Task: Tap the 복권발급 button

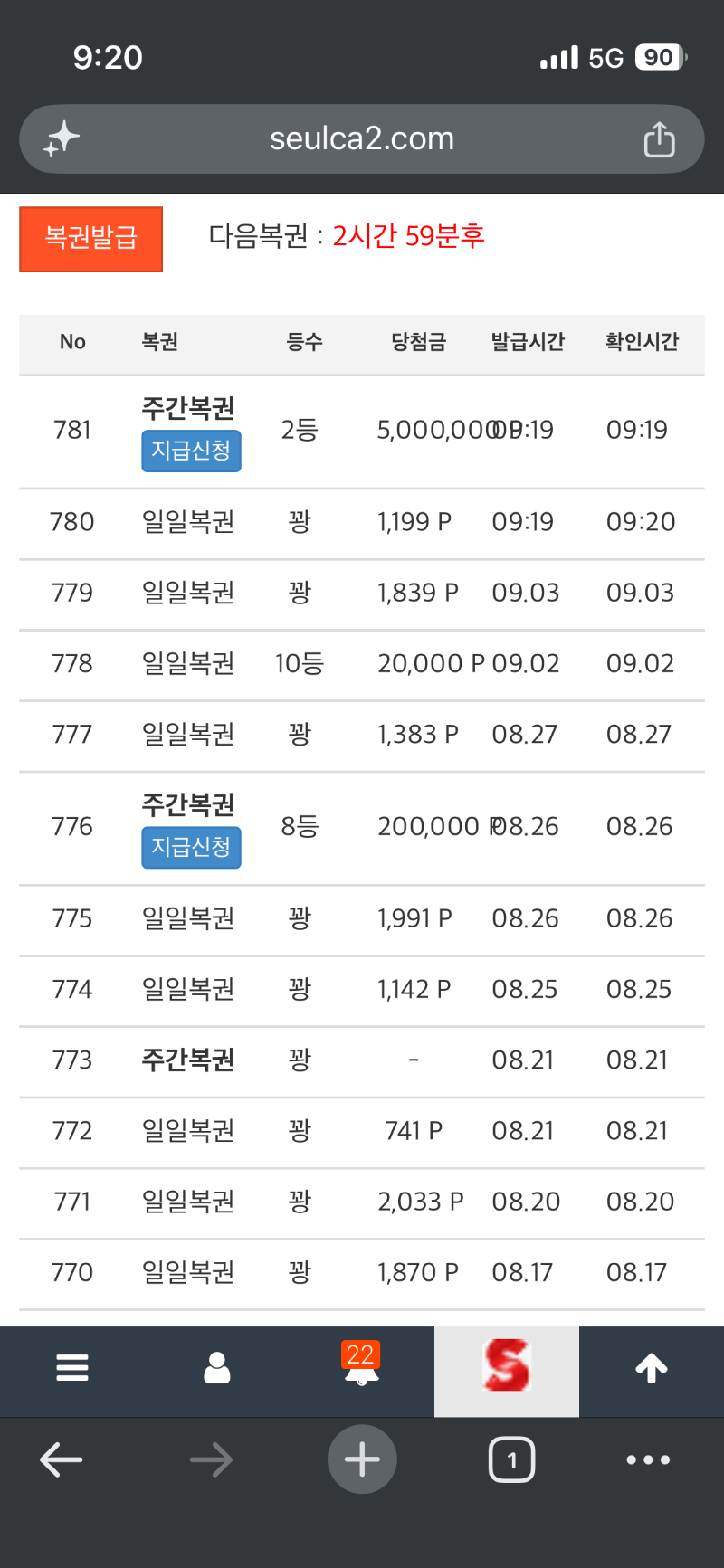Action: tap(90, 239)
